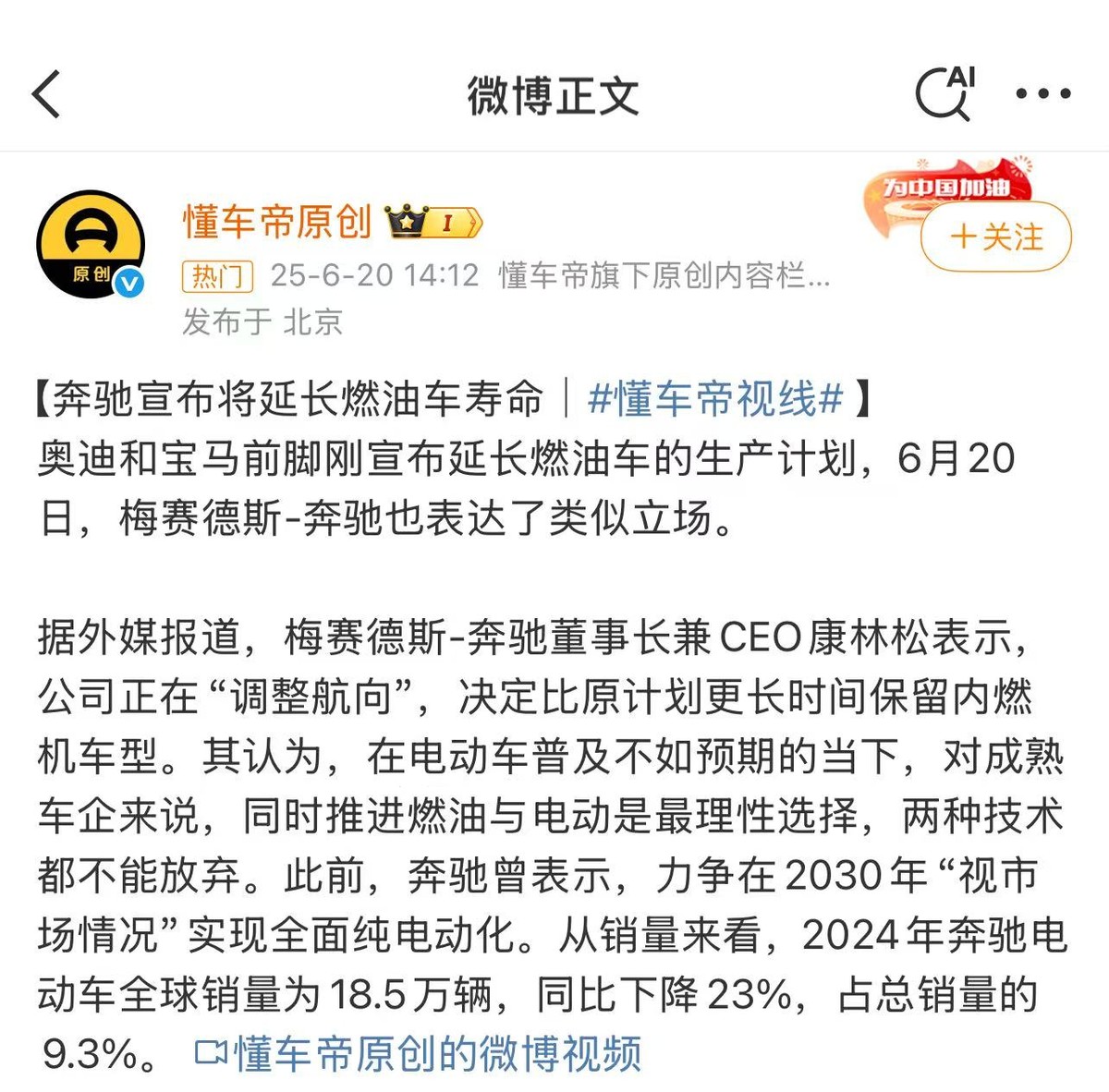Open the 懂车帝原创 profile avatar
The width and height of the screenshot is (1109, 1092).
(x=91, y=244)
